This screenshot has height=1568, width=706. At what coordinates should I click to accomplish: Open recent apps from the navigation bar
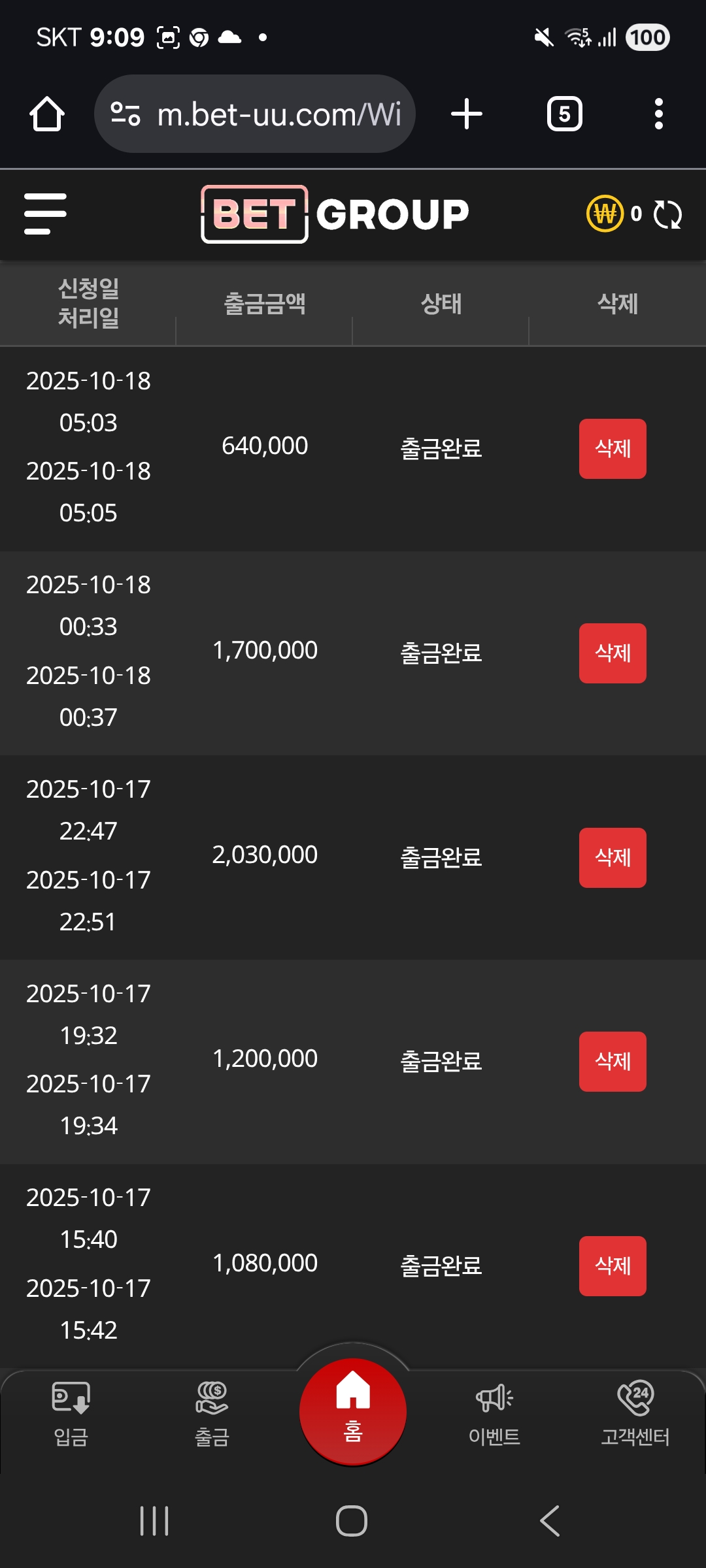[x=154, y=1521]
